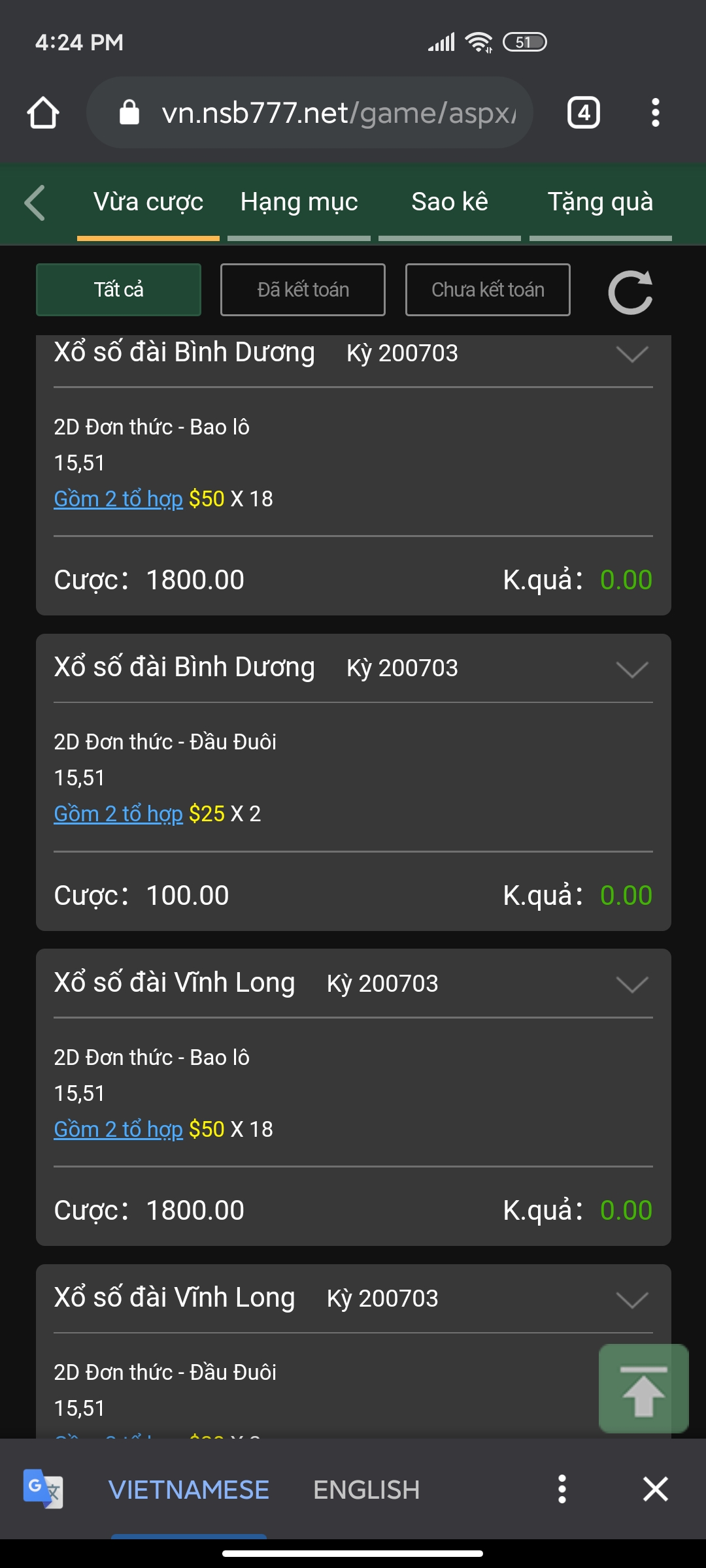The image size is (706, 1568).
Task: Close the translate bar
Action: coord(655,1490)
